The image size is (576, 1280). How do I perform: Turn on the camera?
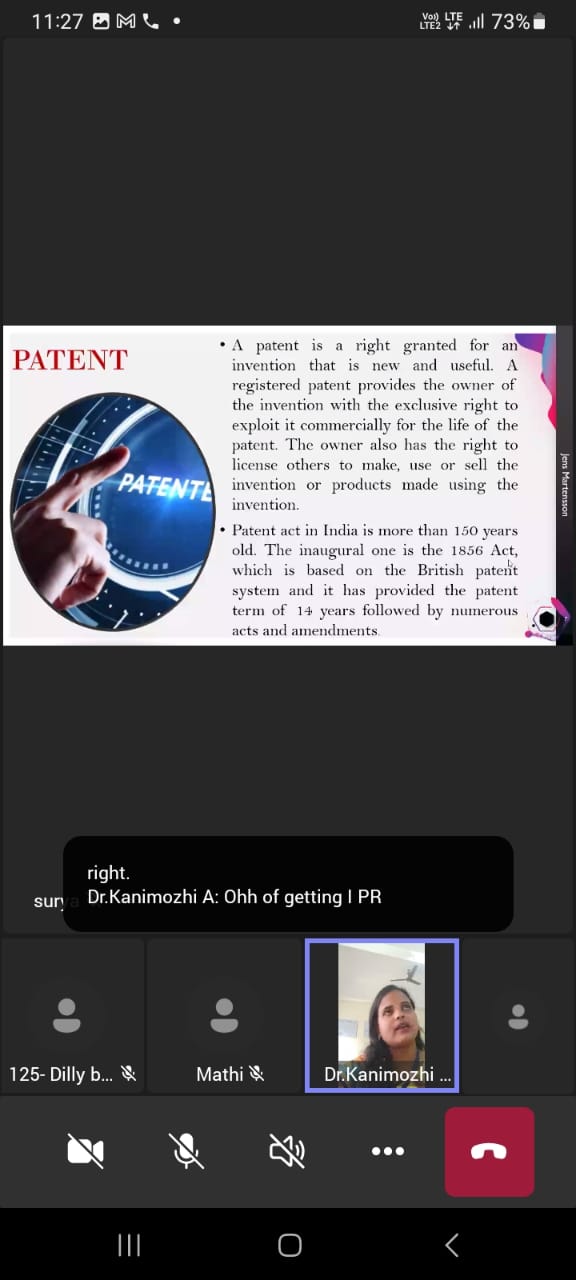click(86, 1152)
